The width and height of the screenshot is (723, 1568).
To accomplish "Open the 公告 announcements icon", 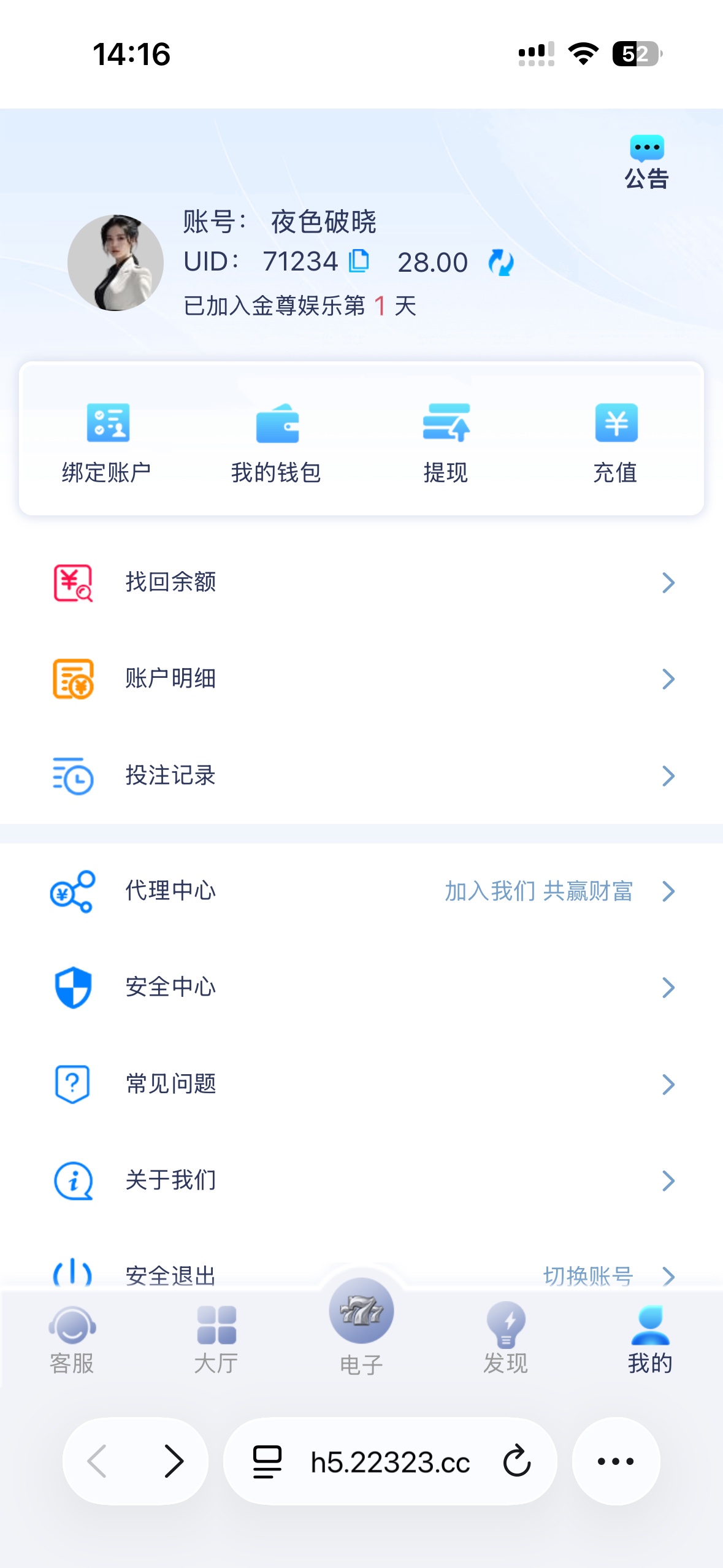I will tap(646, 161).
